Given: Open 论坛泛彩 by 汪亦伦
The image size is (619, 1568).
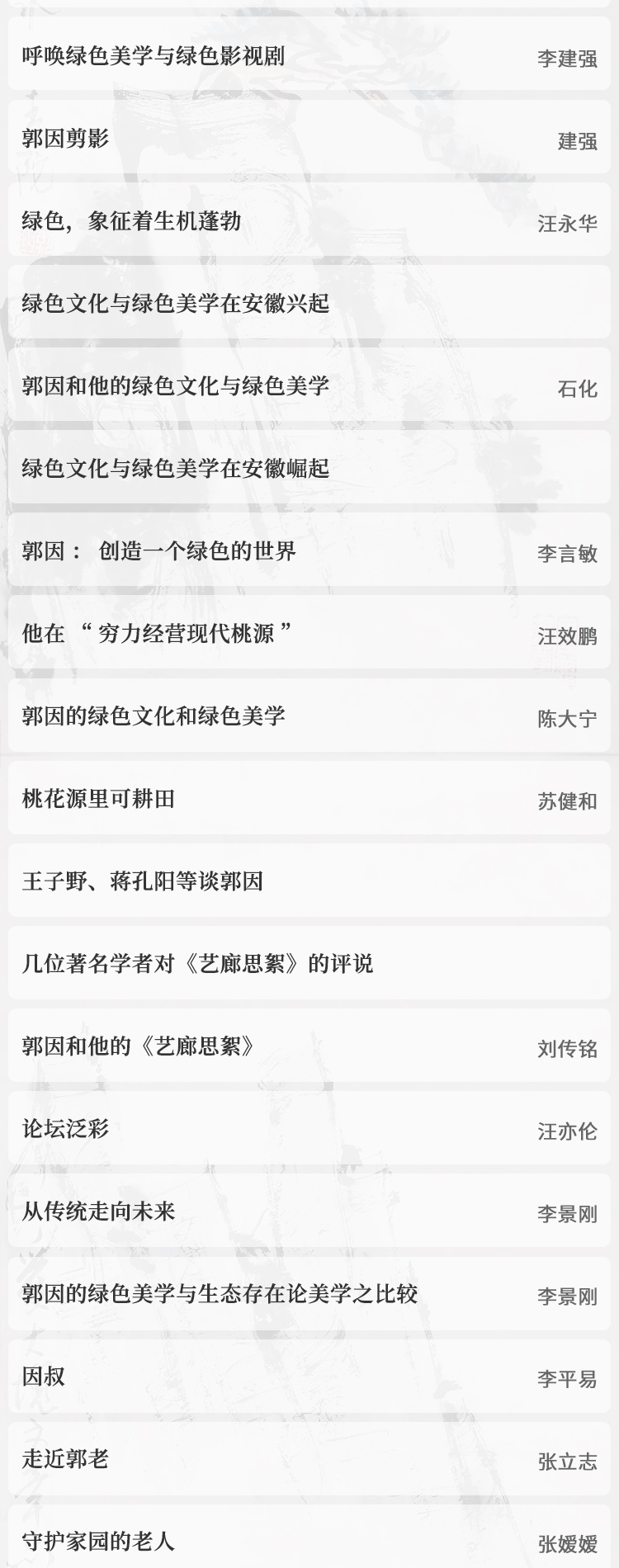Looking at the screenshot, I should pyautogui.click(x=66, y=1129).
